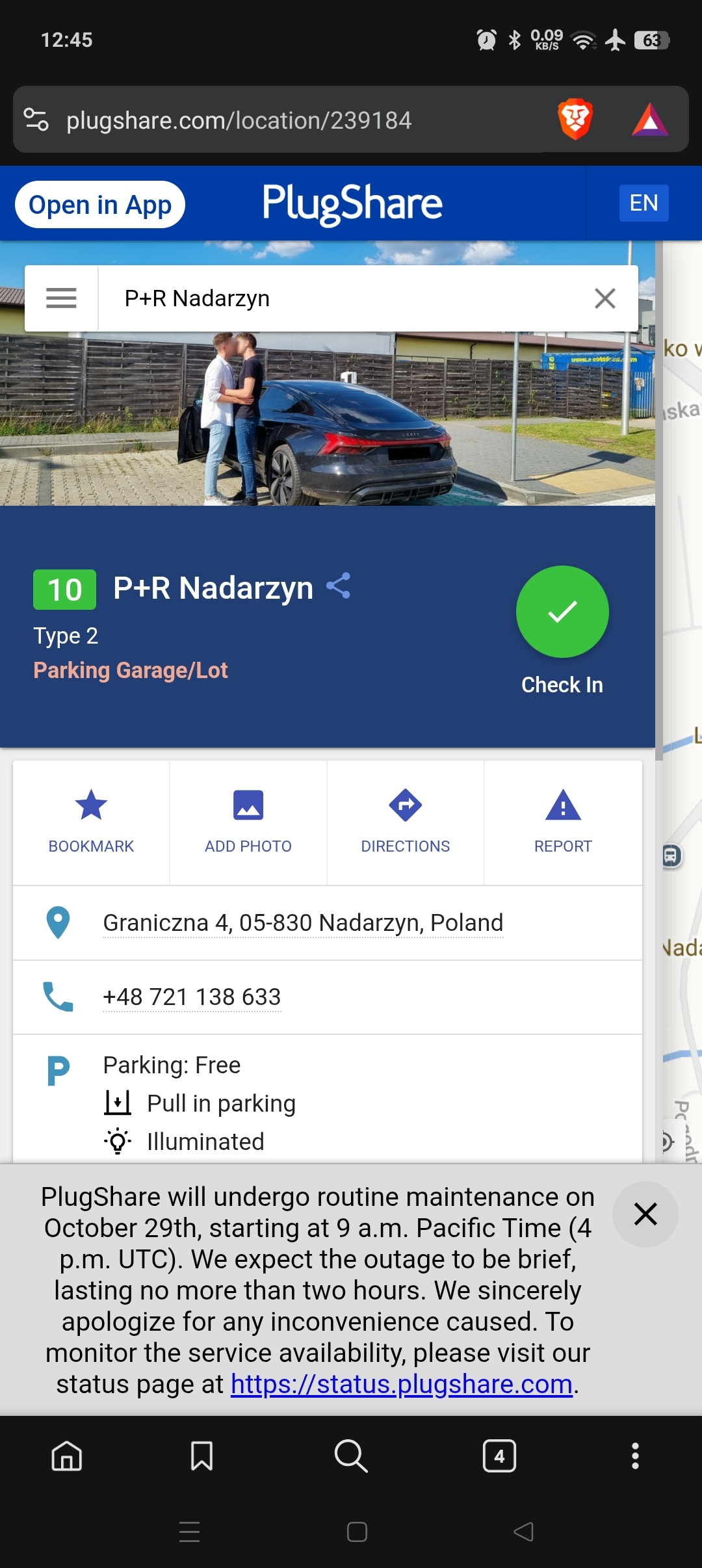Bookmark this charging location
This screenshot has height=1568, width=702.
91,821
